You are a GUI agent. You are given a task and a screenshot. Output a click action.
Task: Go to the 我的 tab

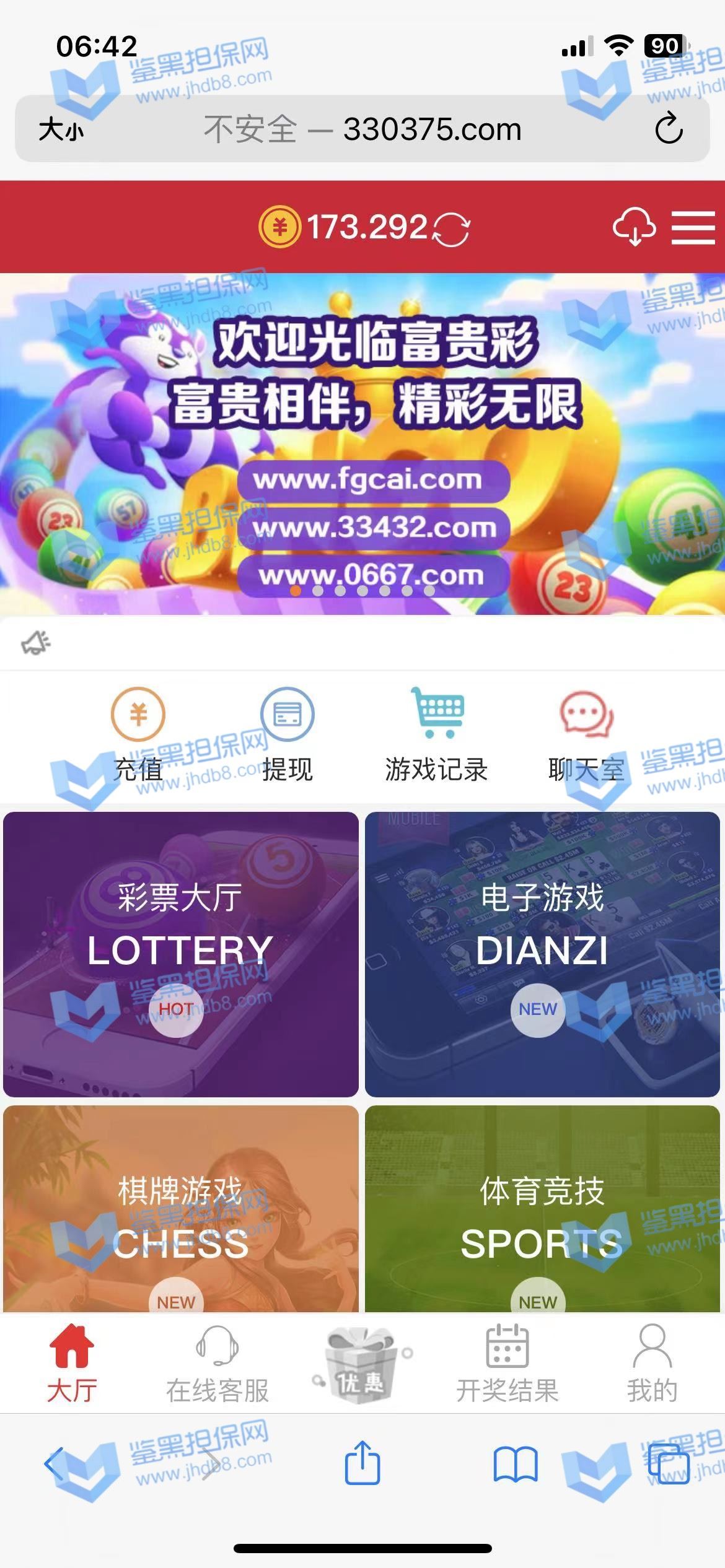(652, 1363)
